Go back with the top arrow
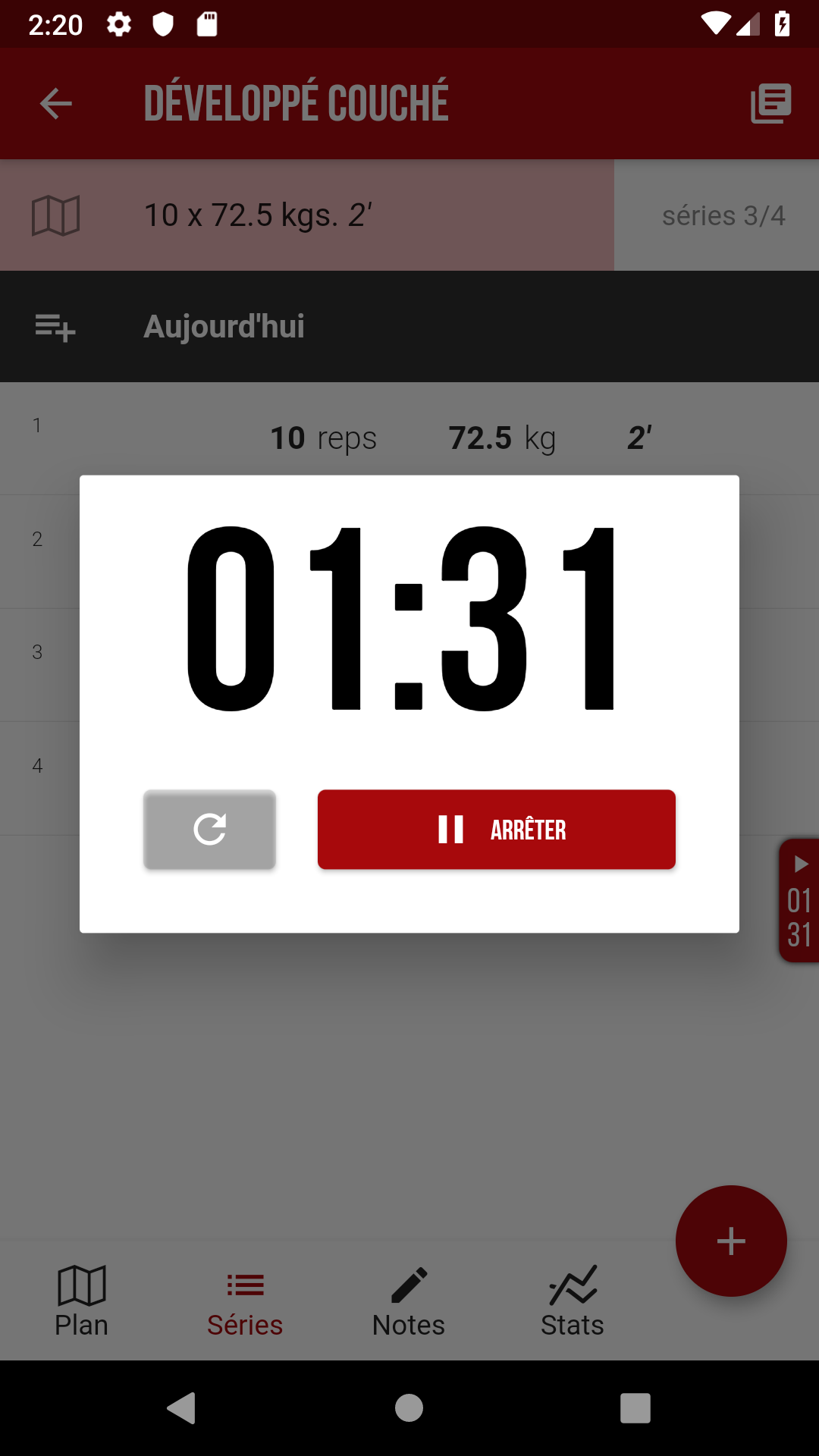 (55, 104)
